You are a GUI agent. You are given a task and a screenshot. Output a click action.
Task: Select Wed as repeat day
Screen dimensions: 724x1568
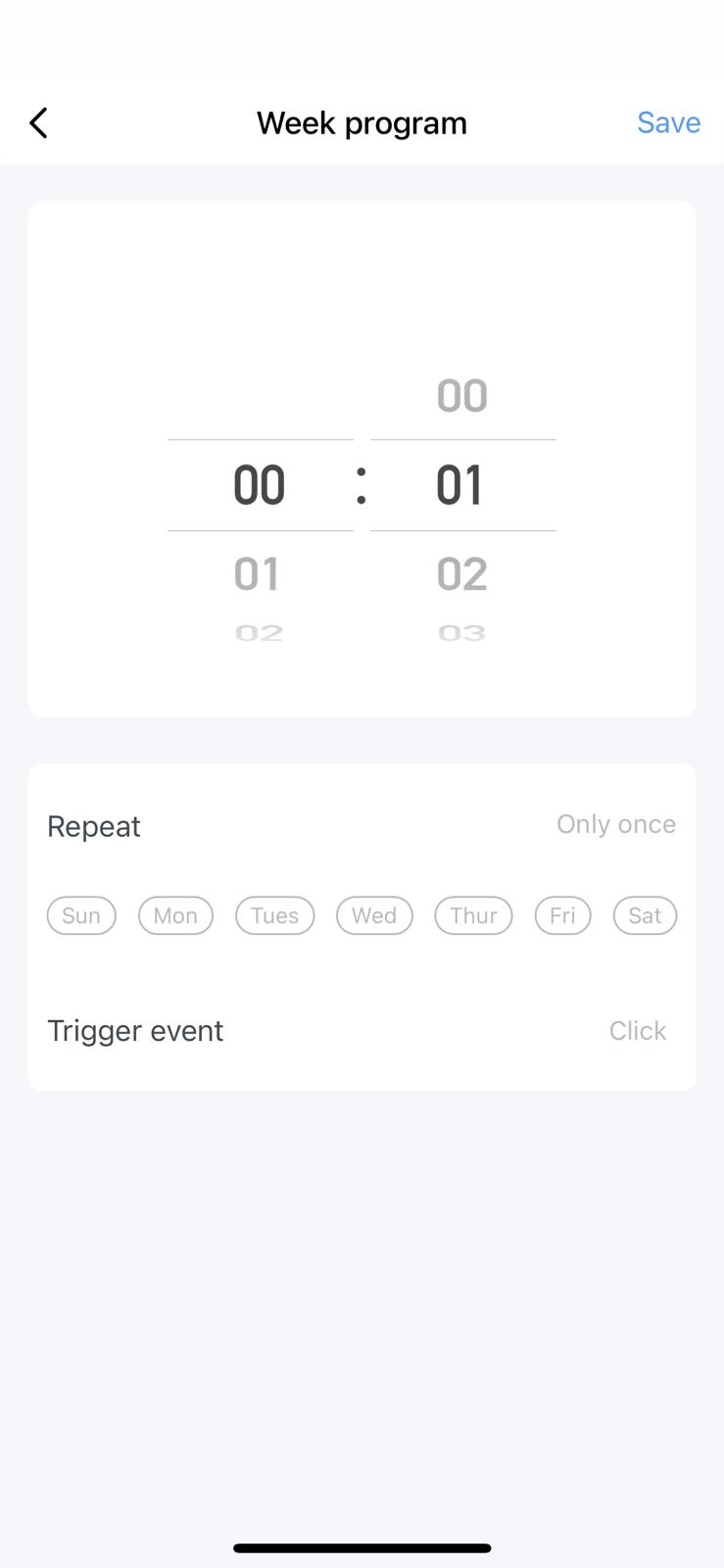point(374,915)
